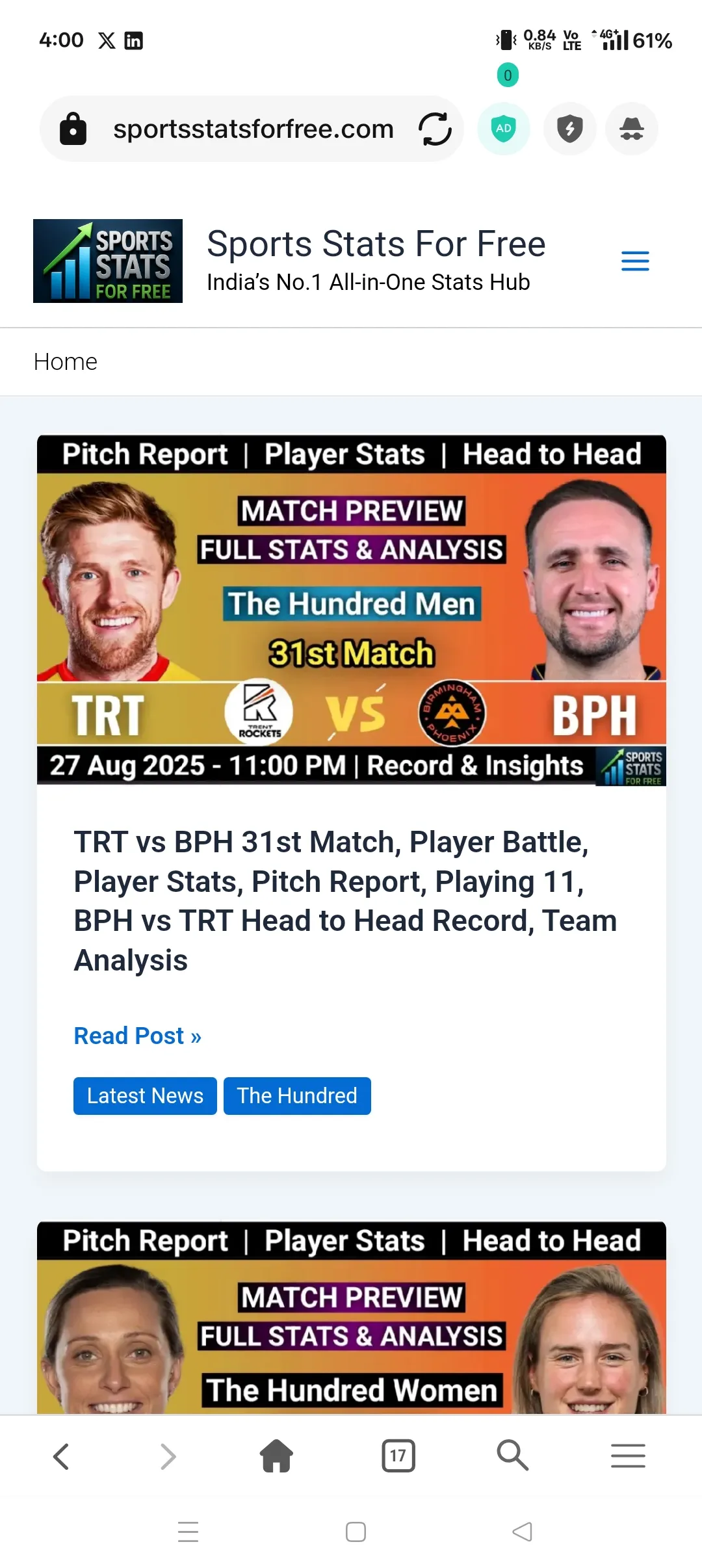Open the tab switcher showing 17 tabs
This screenshot has height=1568, width=702.
click(398, 1456)
